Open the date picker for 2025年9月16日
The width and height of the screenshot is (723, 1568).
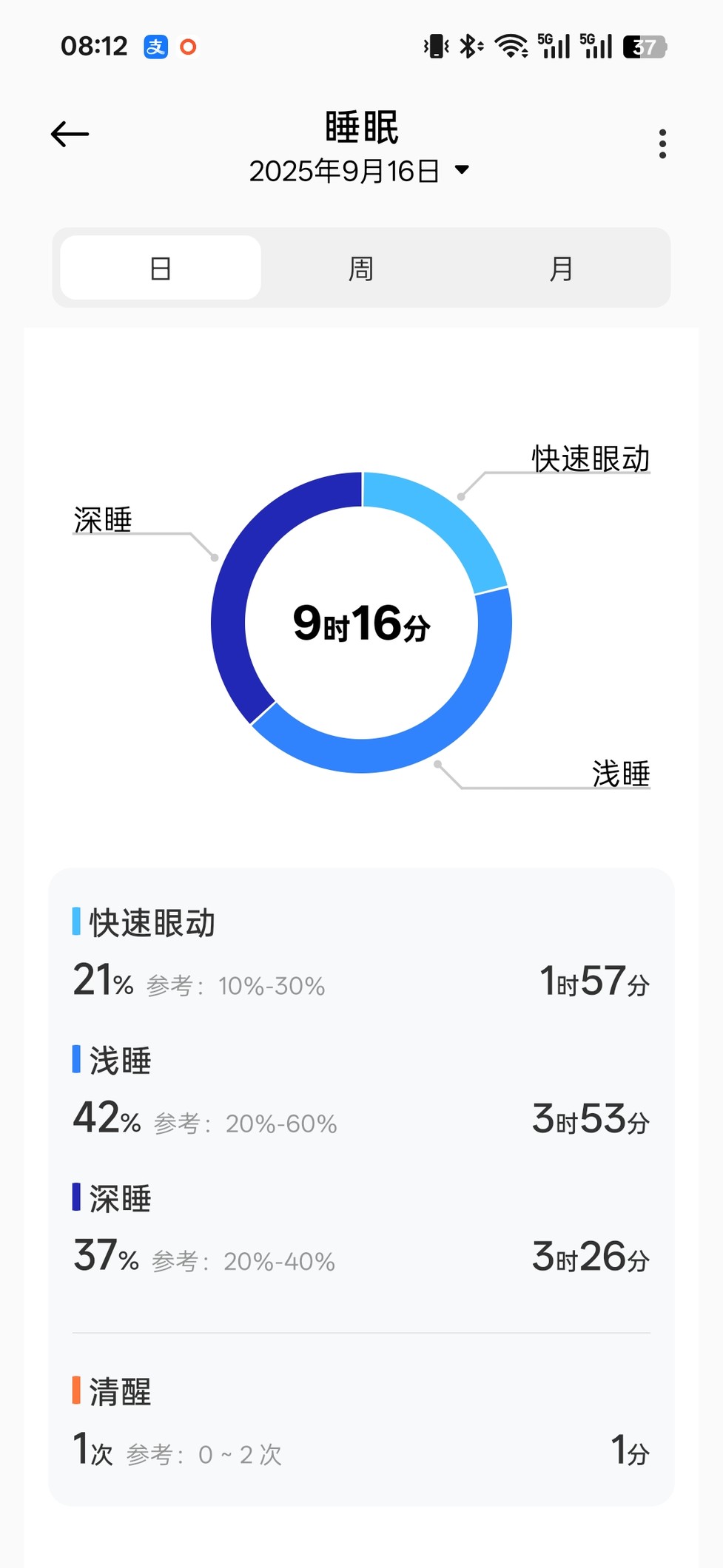[360, 171]
